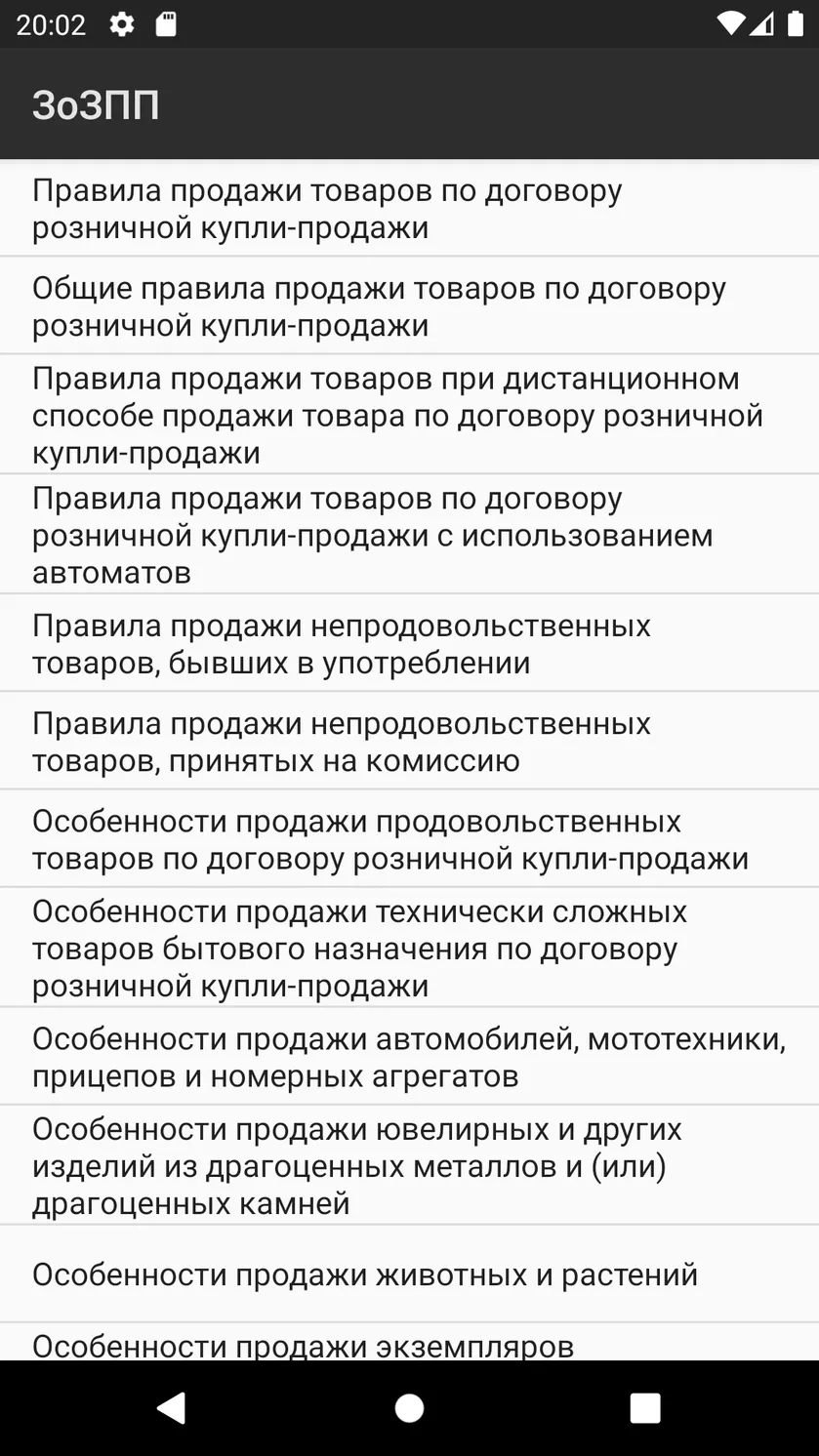Open автомобилей, мототехники, прицепов row
This screenshot has height=1456, width=819.
pos(409,1057)
